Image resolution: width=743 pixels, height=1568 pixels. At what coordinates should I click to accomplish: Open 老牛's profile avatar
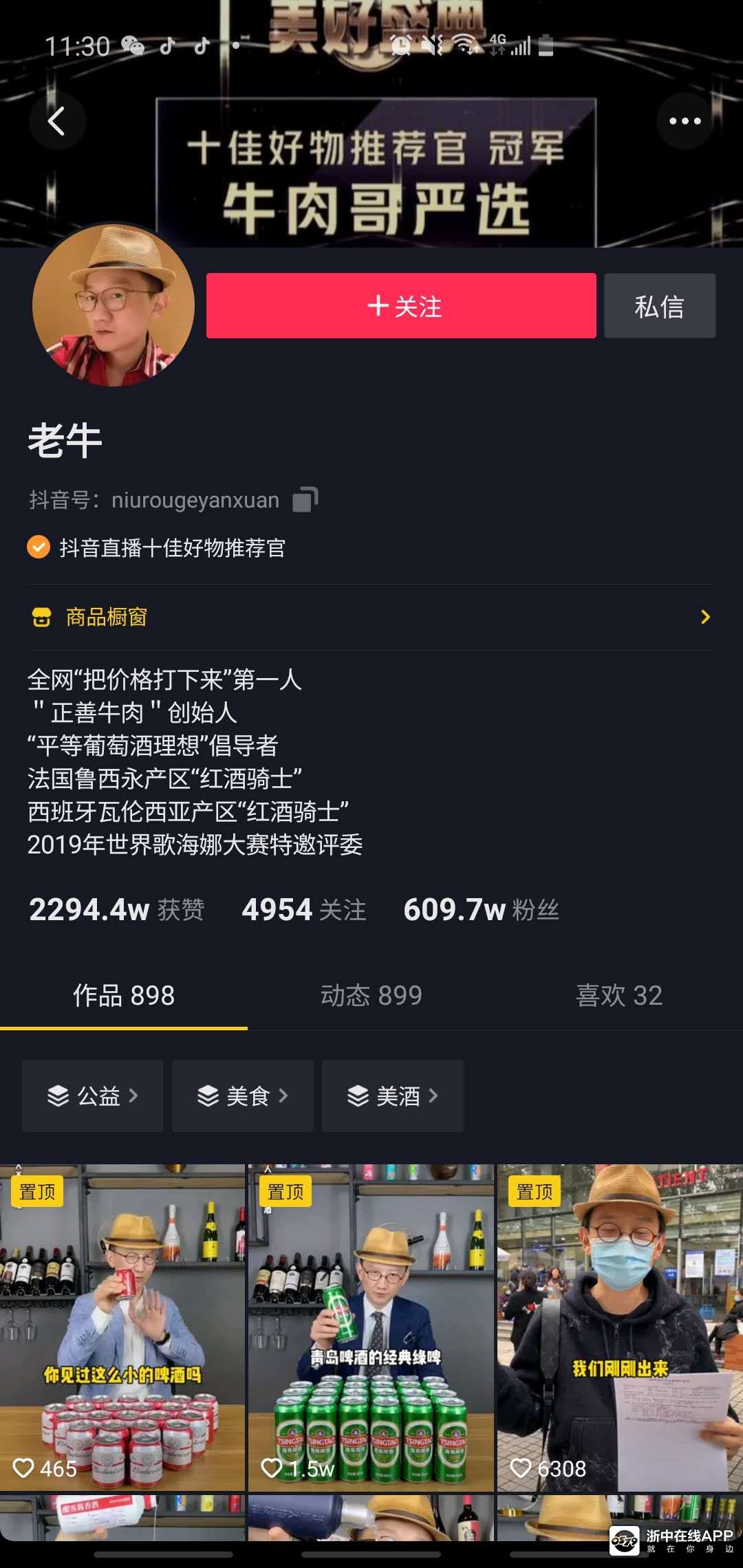pos(114,305)
